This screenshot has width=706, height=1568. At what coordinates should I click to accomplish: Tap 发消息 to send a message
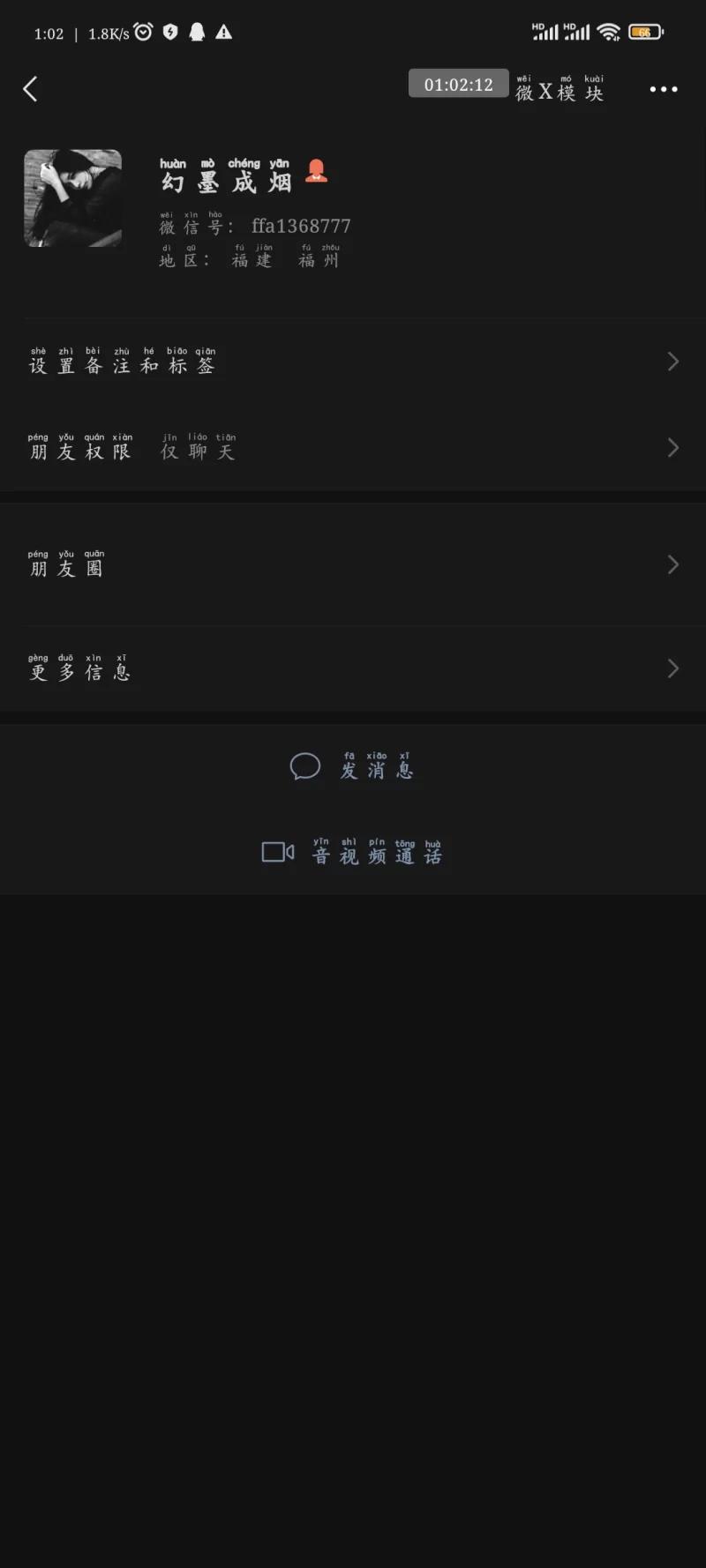(x=353, y=767)
